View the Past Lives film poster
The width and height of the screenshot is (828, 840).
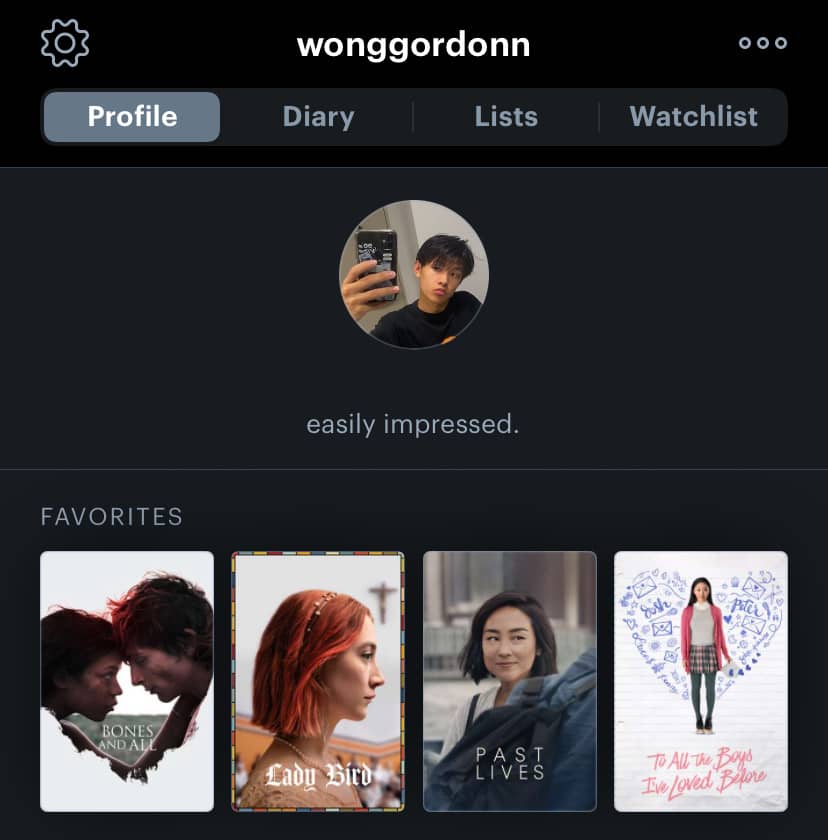pyautogui.click(x=510, y=681)
